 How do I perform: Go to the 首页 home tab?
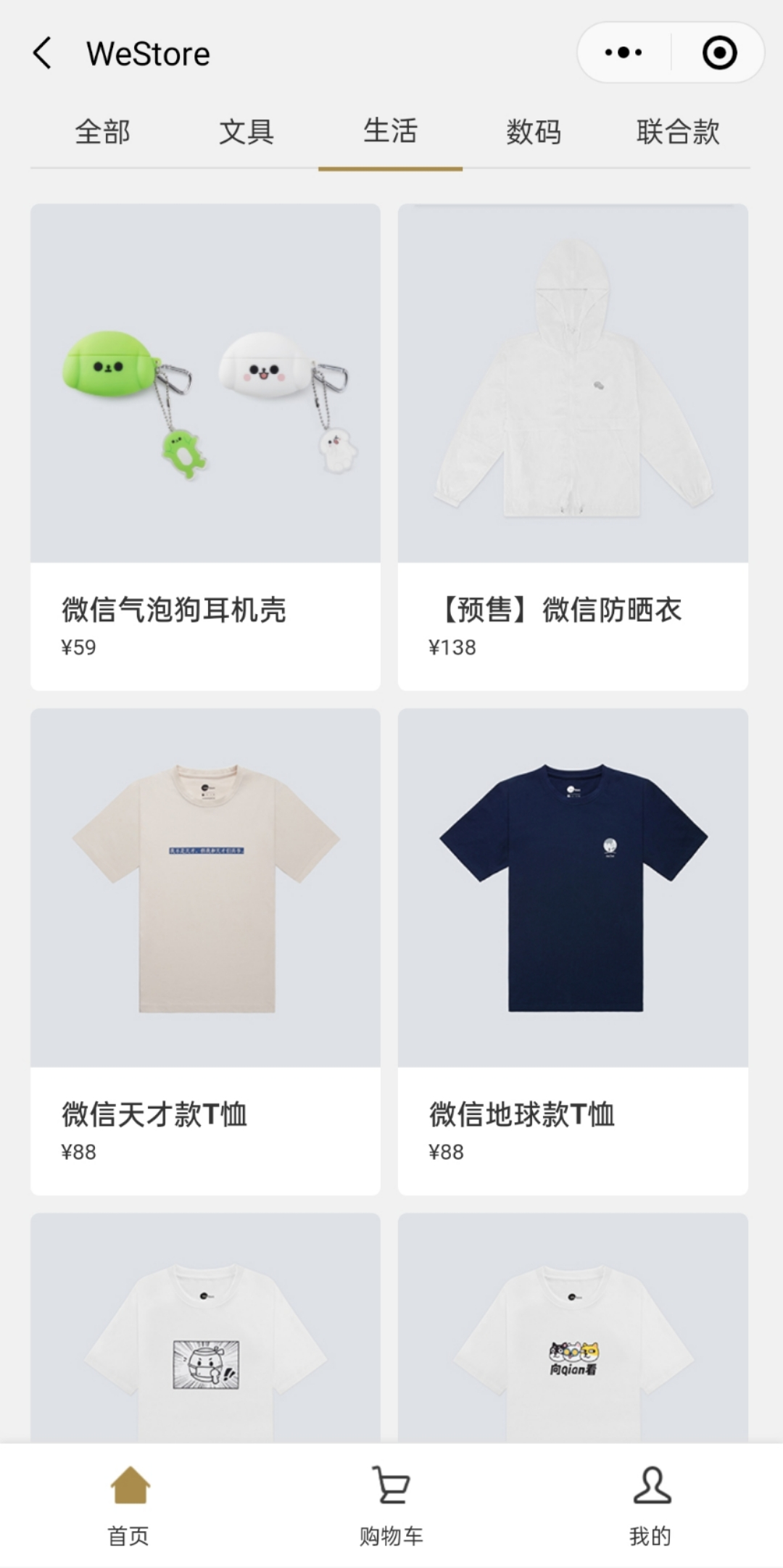point(130,1506)
